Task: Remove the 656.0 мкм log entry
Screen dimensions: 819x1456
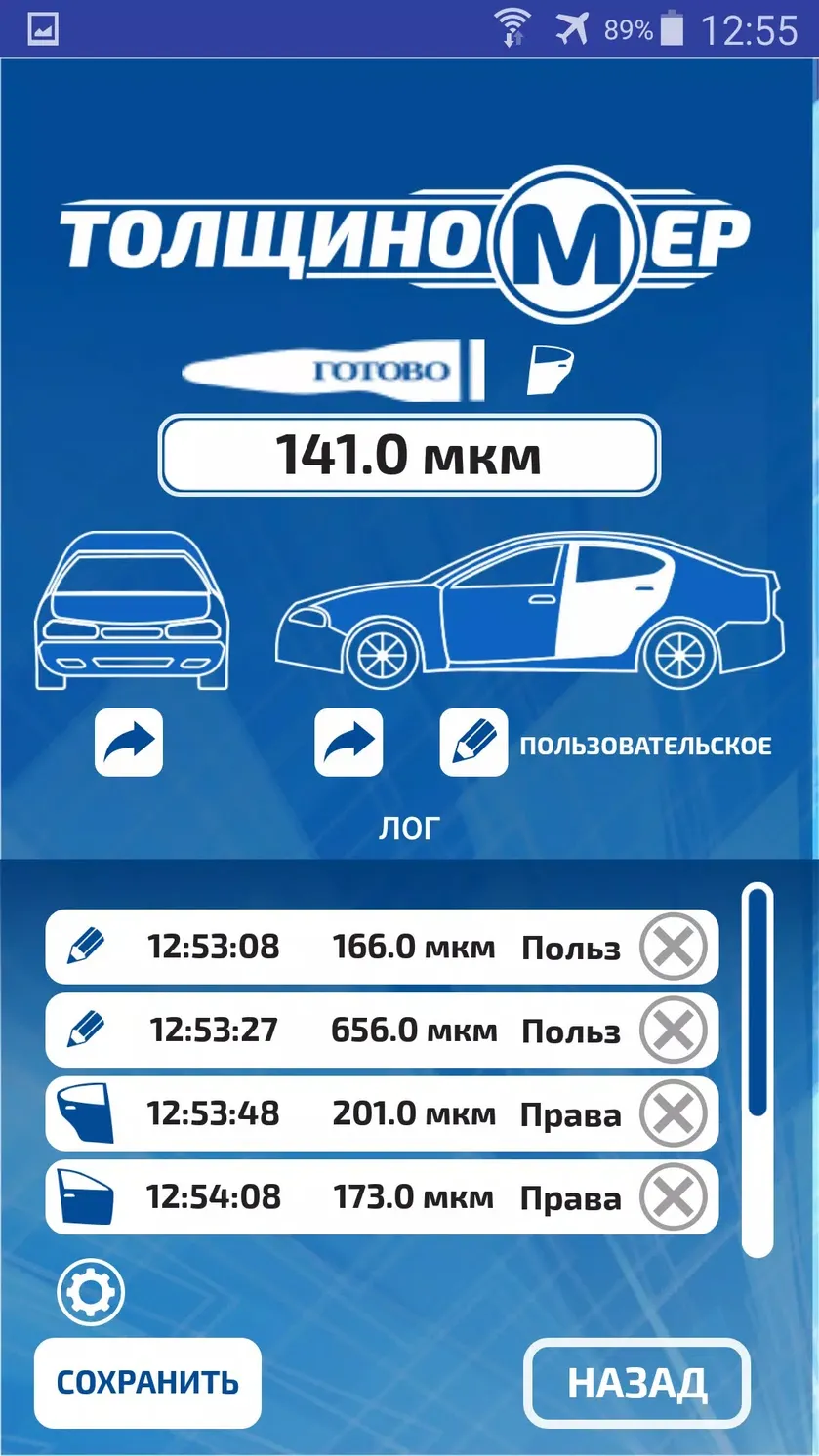Action: 674,1030
